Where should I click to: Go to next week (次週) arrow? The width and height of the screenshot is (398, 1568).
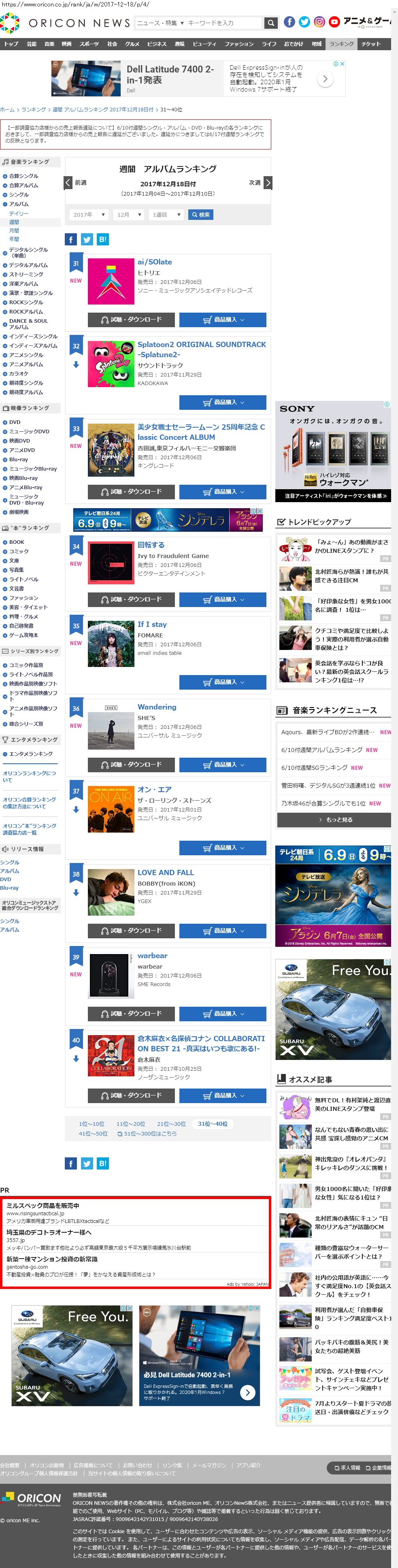point(267,183)
